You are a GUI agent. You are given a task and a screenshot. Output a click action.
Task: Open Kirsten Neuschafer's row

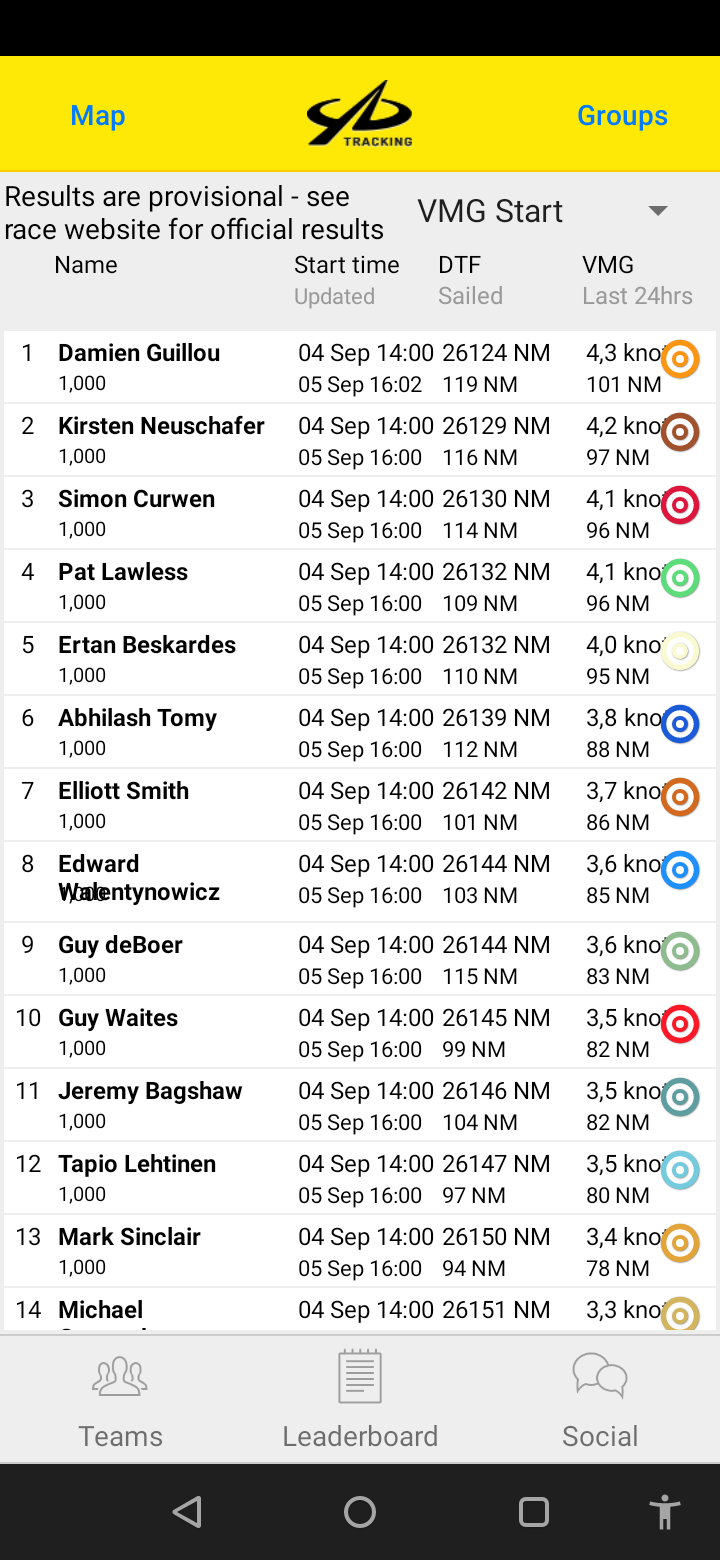point(360,440)
